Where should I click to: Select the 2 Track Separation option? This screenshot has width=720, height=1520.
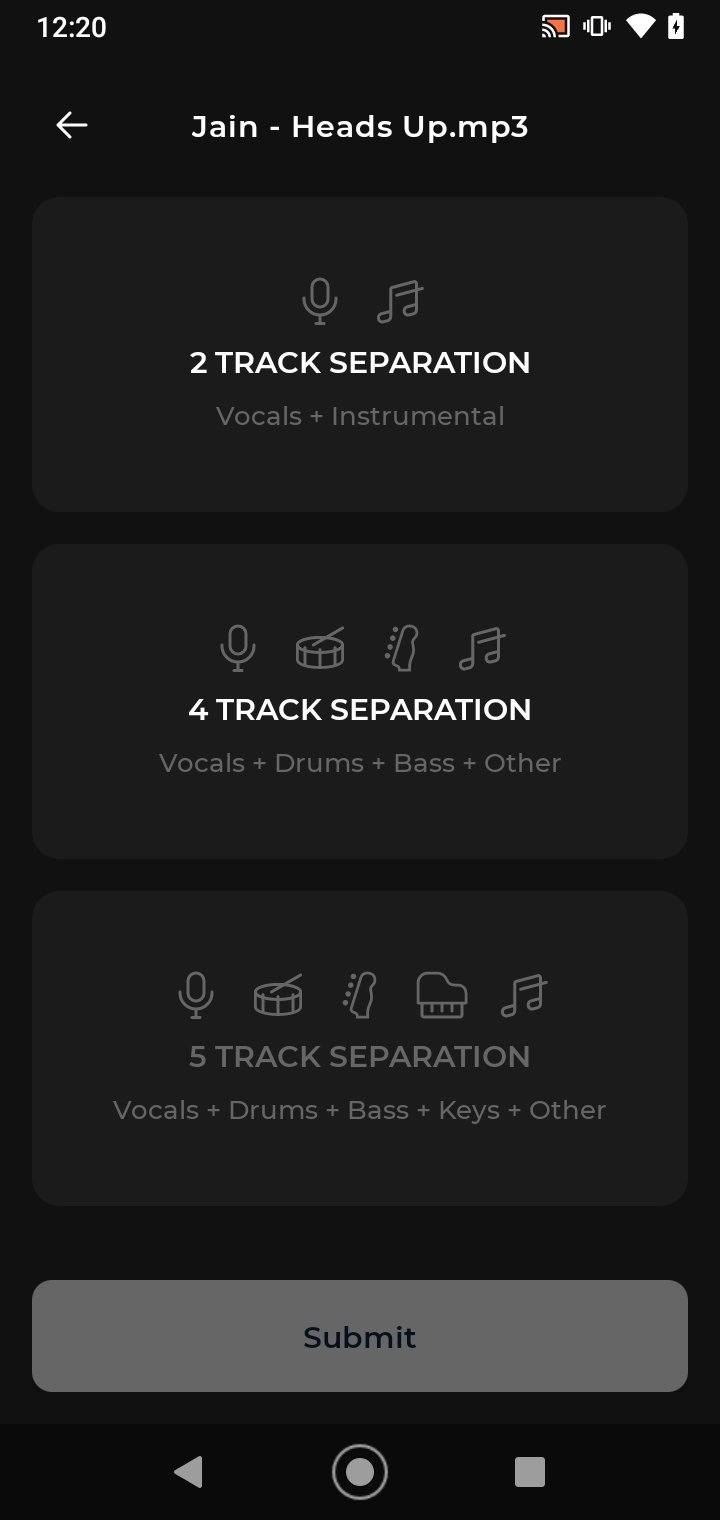(x=360, y=354)
